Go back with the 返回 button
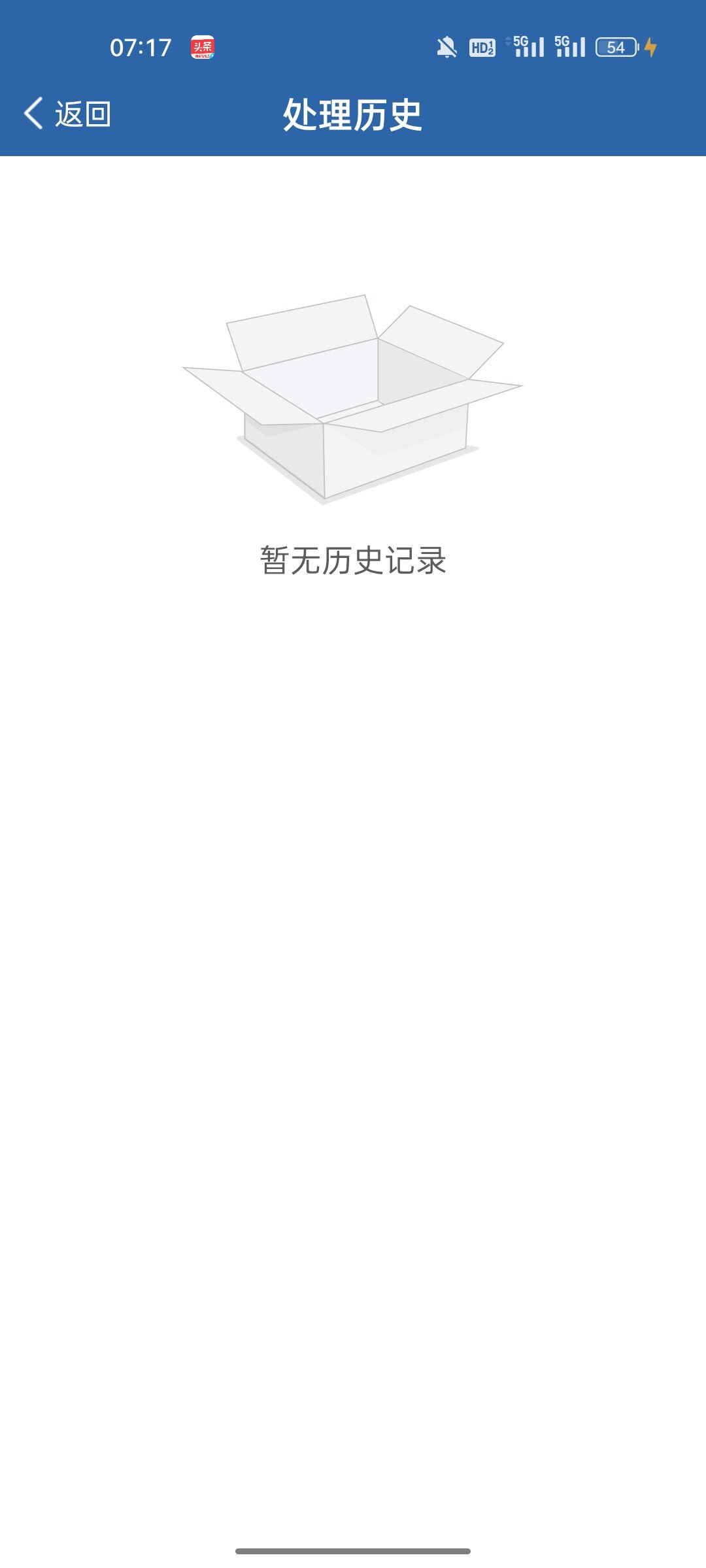Viewport: 706px width, 1568px height. (x=67, y=114)
